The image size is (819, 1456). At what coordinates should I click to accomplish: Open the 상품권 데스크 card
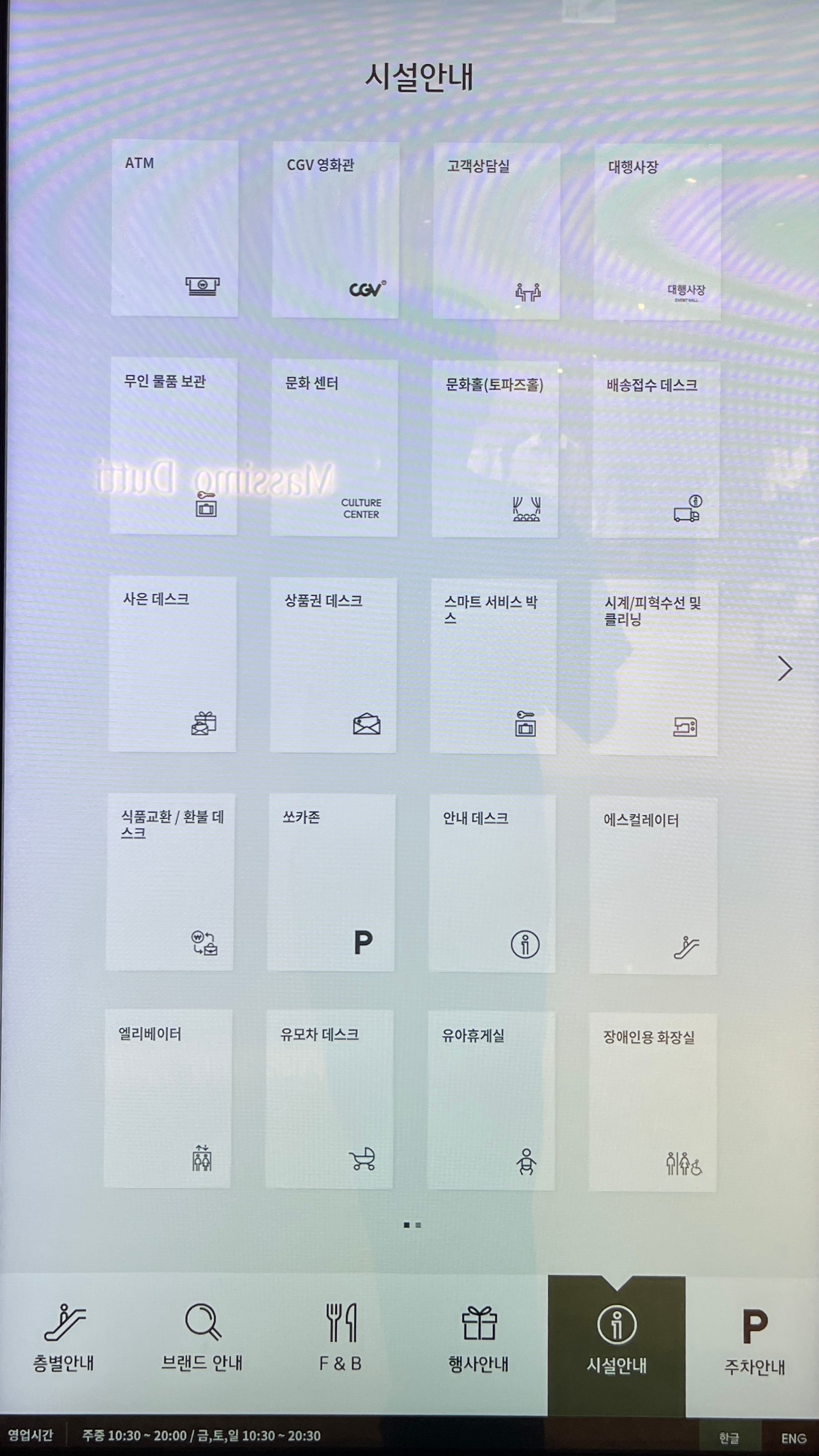[333, 665]
